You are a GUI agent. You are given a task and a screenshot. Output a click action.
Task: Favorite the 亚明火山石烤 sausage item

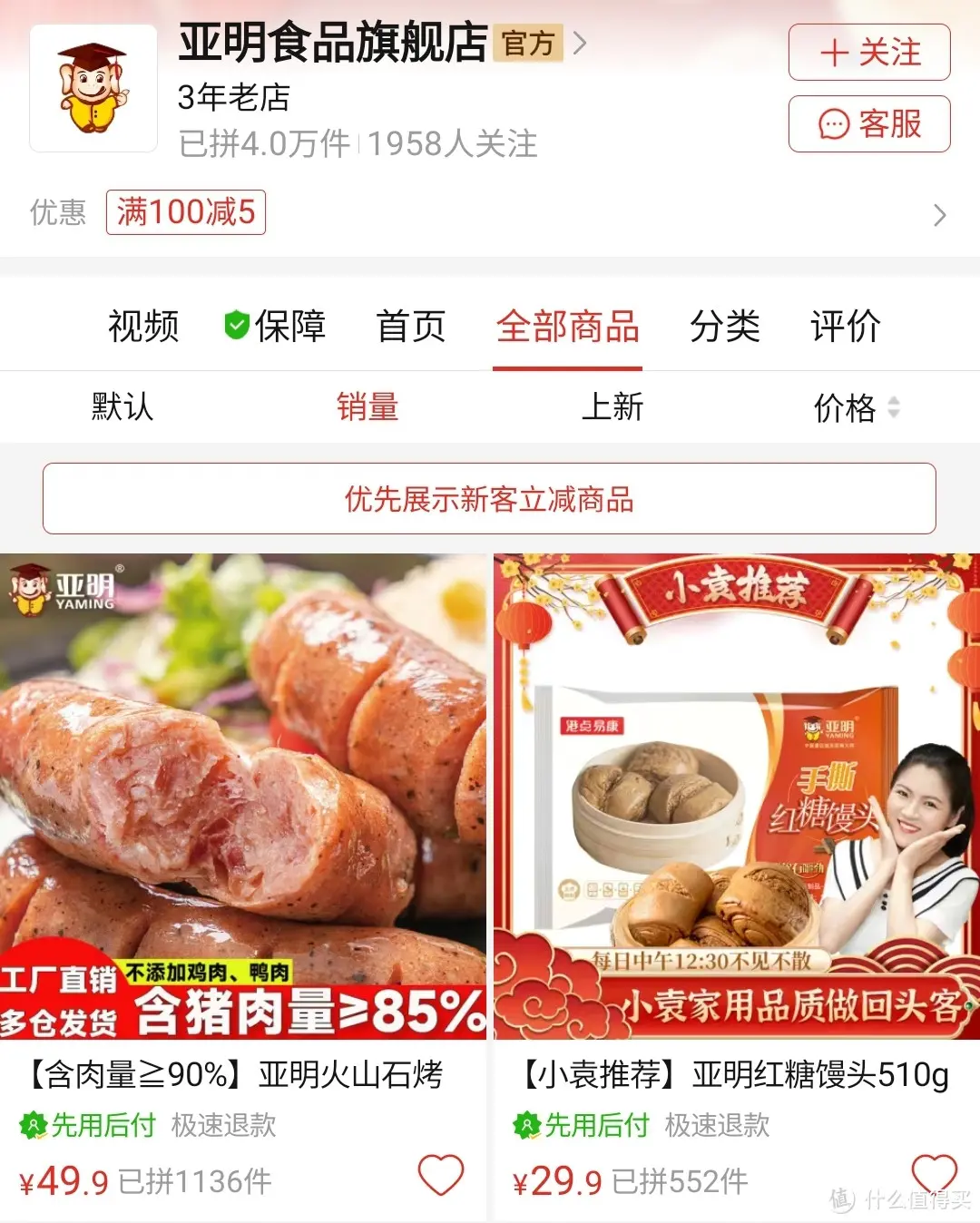(x=441, y=1176)
